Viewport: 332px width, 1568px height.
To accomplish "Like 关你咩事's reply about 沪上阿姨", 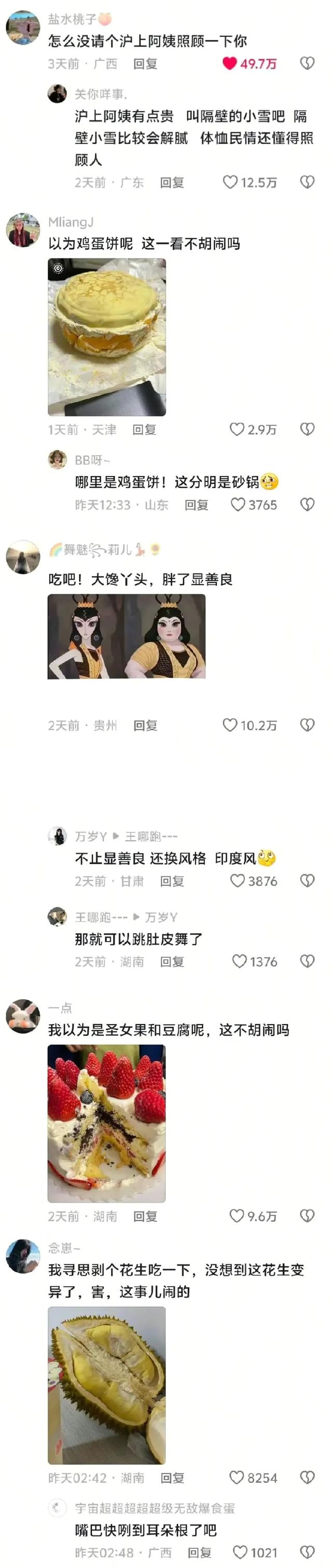I will pyautogui.click(x=230, y=182).
